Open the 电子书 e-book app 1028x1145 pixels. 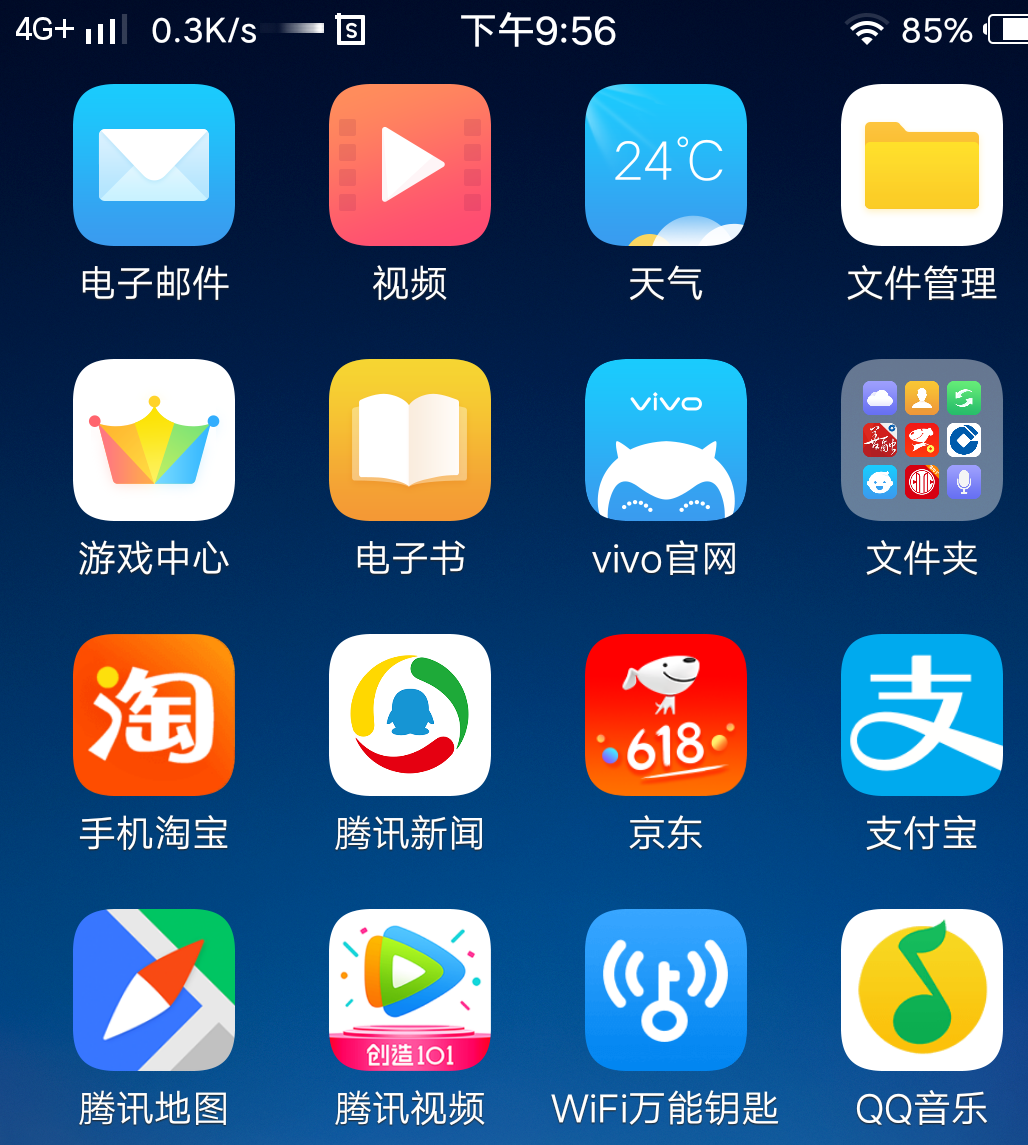click(x=410, y=440)
